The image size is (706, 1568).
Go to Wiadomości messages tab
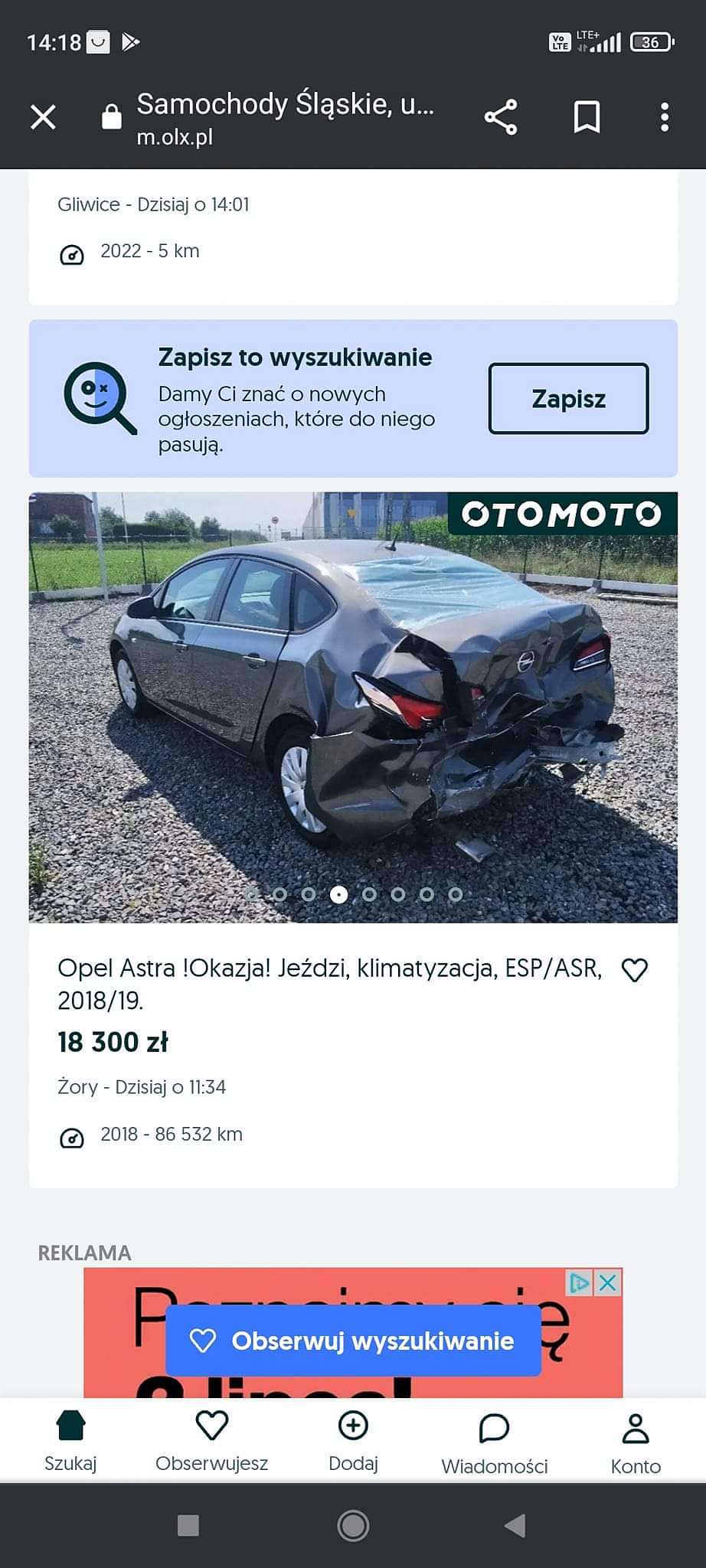[x=495, y=1442]
